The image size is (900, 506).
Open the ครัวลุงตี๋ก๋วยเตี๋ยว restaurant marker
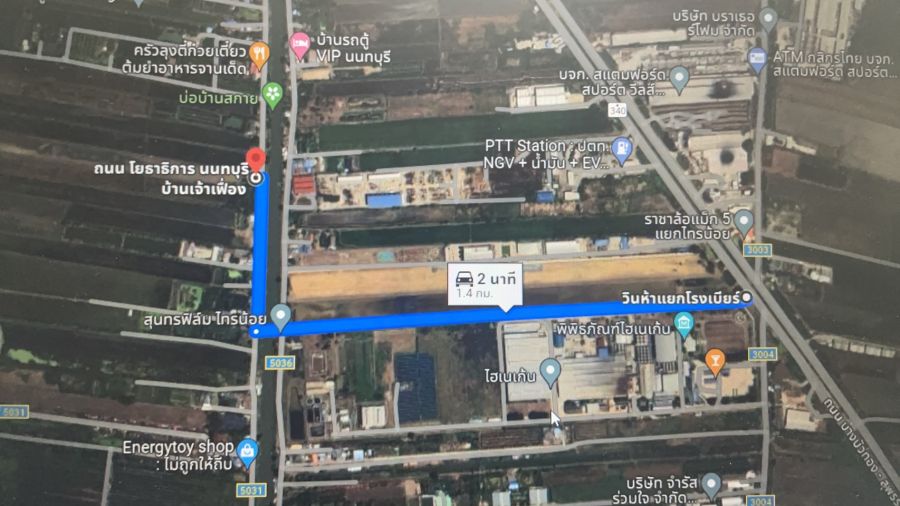pos(259,53)
